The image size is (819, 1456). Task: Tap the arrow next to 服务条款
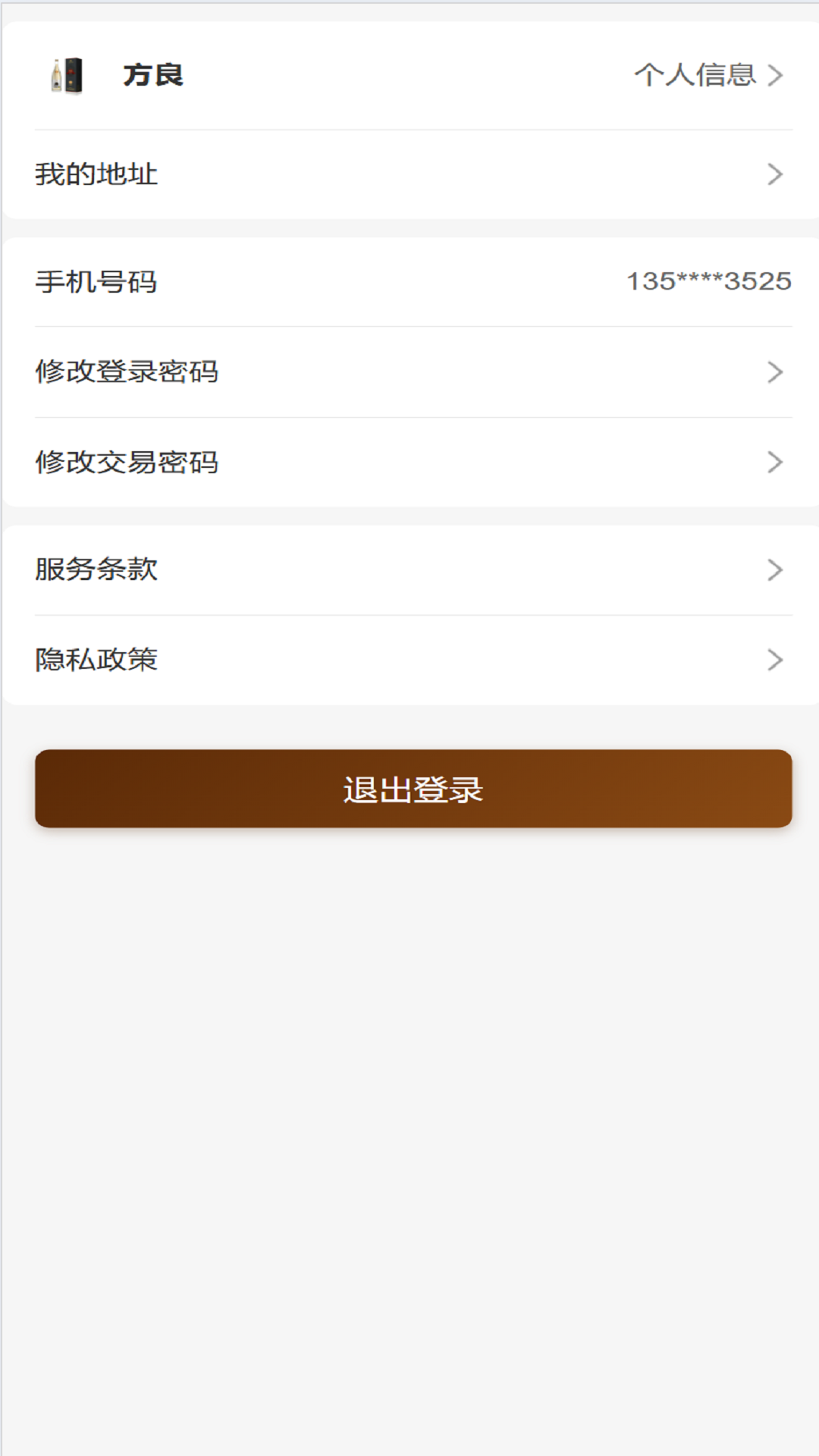(774, 569)
